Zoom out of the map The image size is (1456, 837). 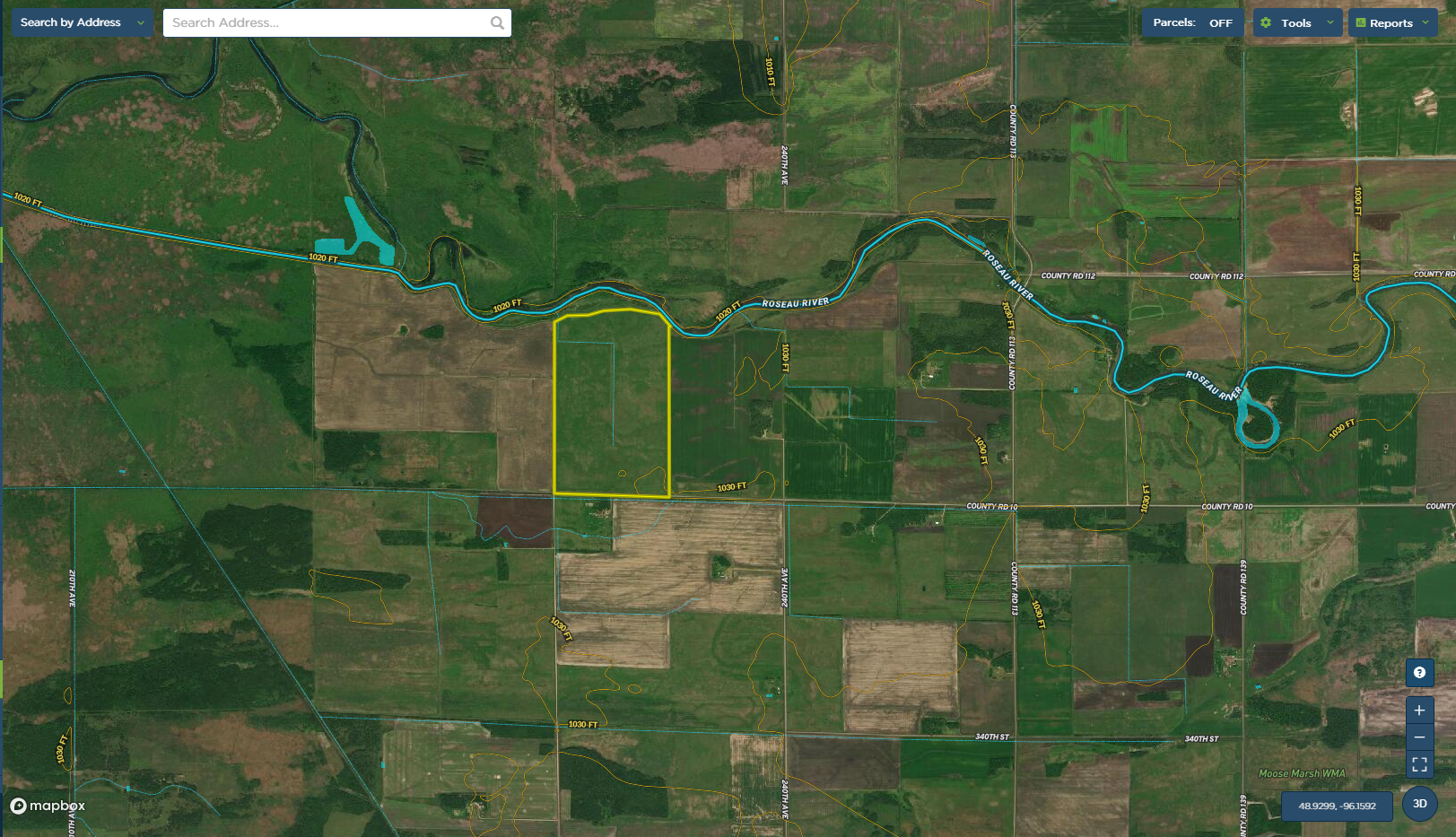(x=1419, y=737)
